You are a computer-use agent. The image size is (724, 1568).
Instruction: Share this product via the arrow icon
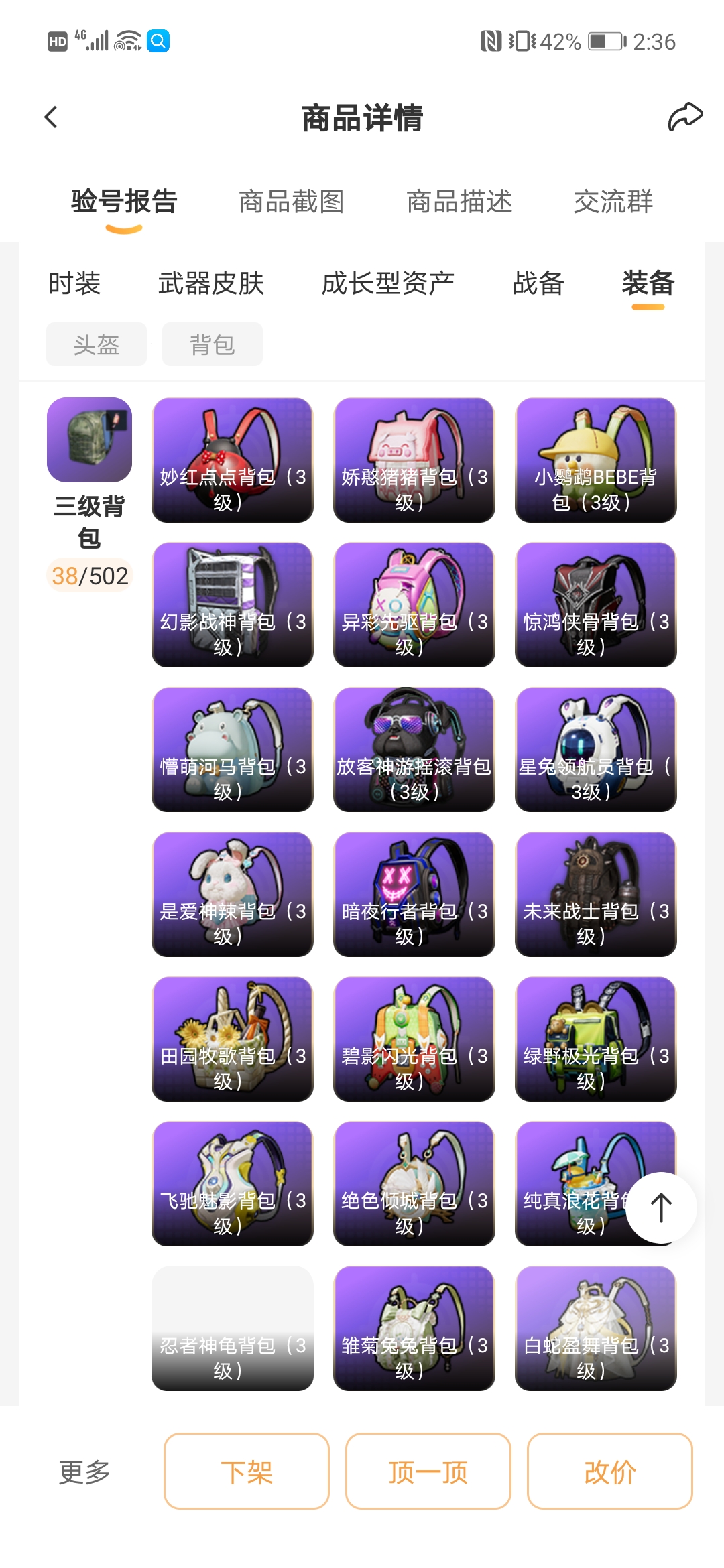pos(685,117)
